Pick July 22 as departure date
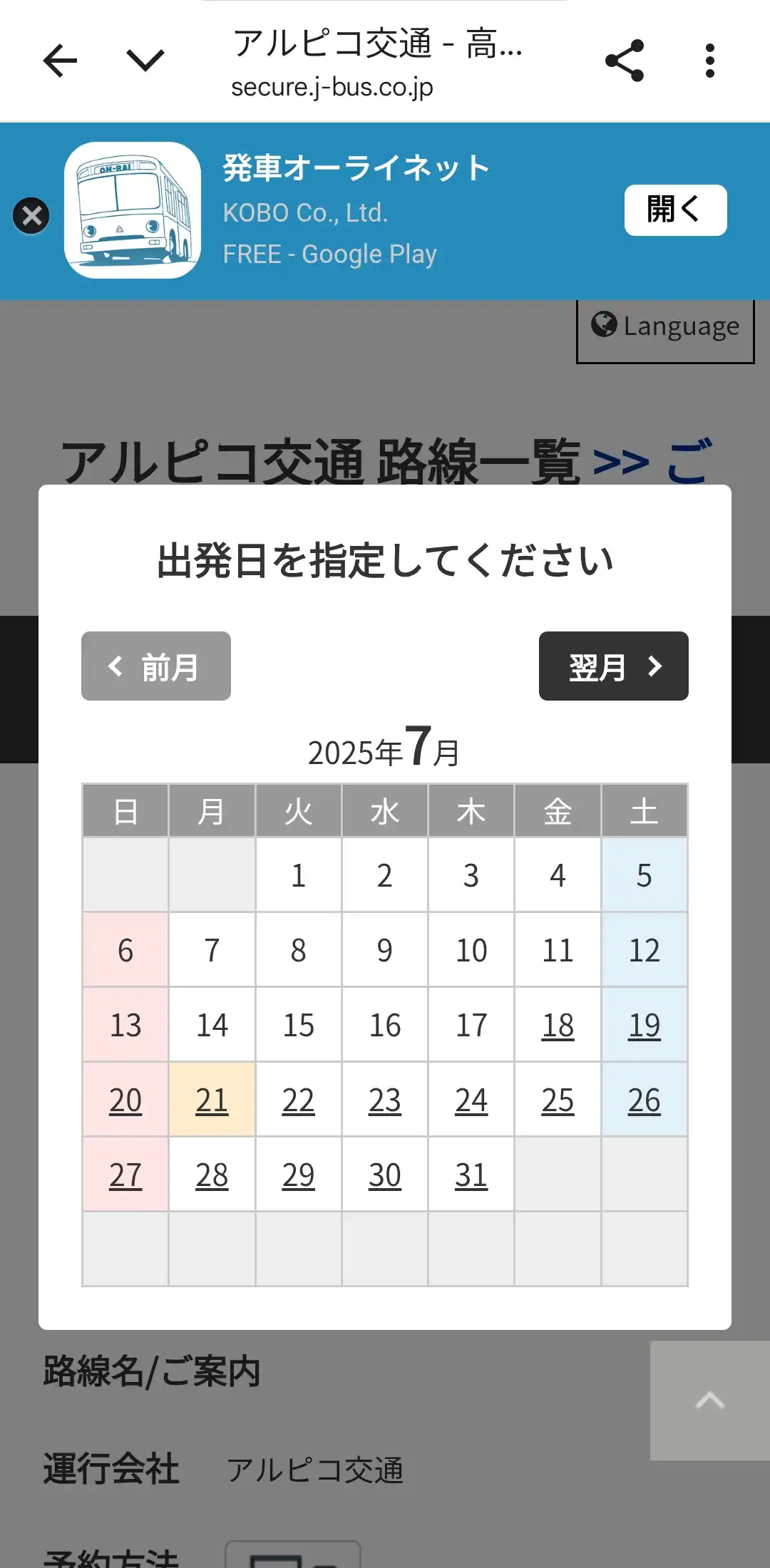The image size is (770, 1568). [x=298, y=1100]
